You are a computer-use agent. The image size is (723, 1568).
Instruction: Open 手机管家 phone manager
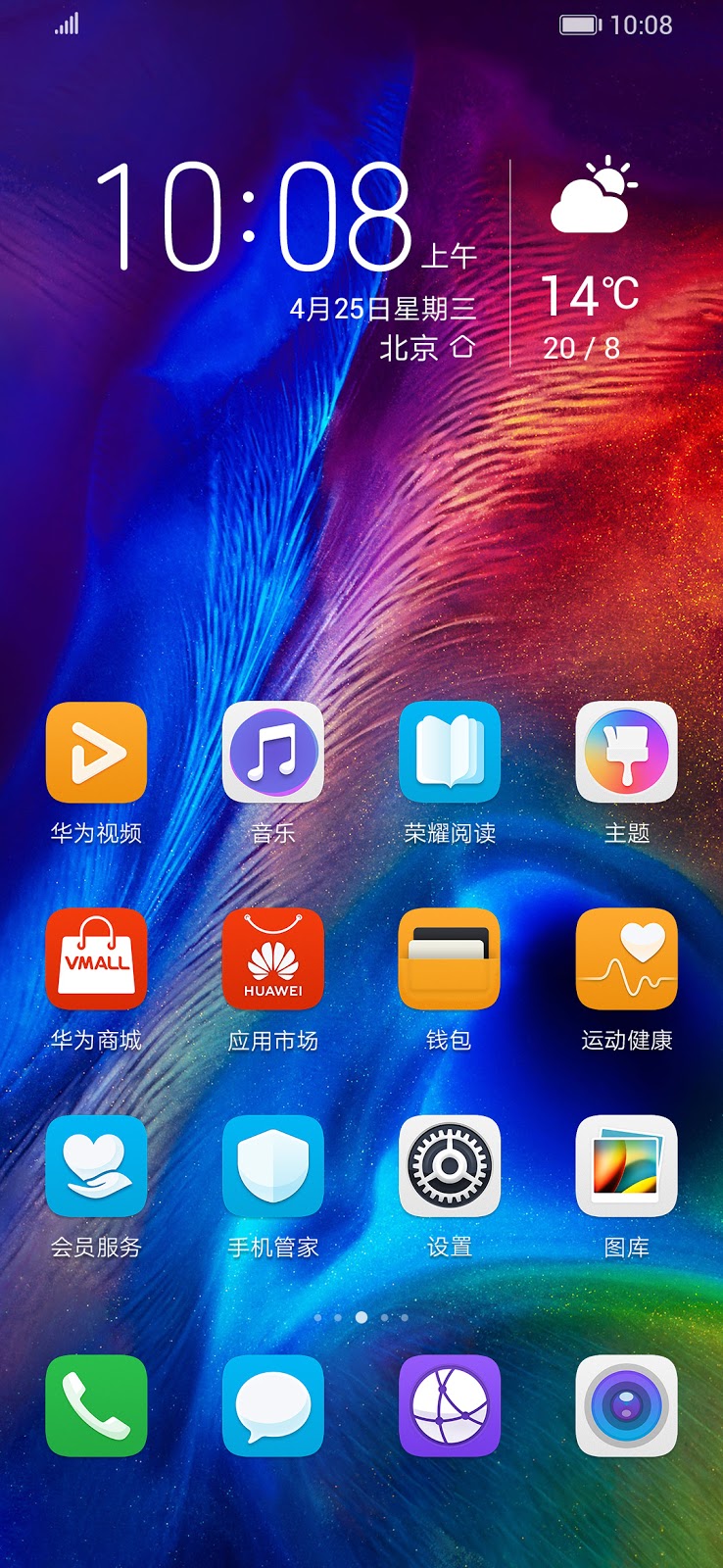point(273,1166)
